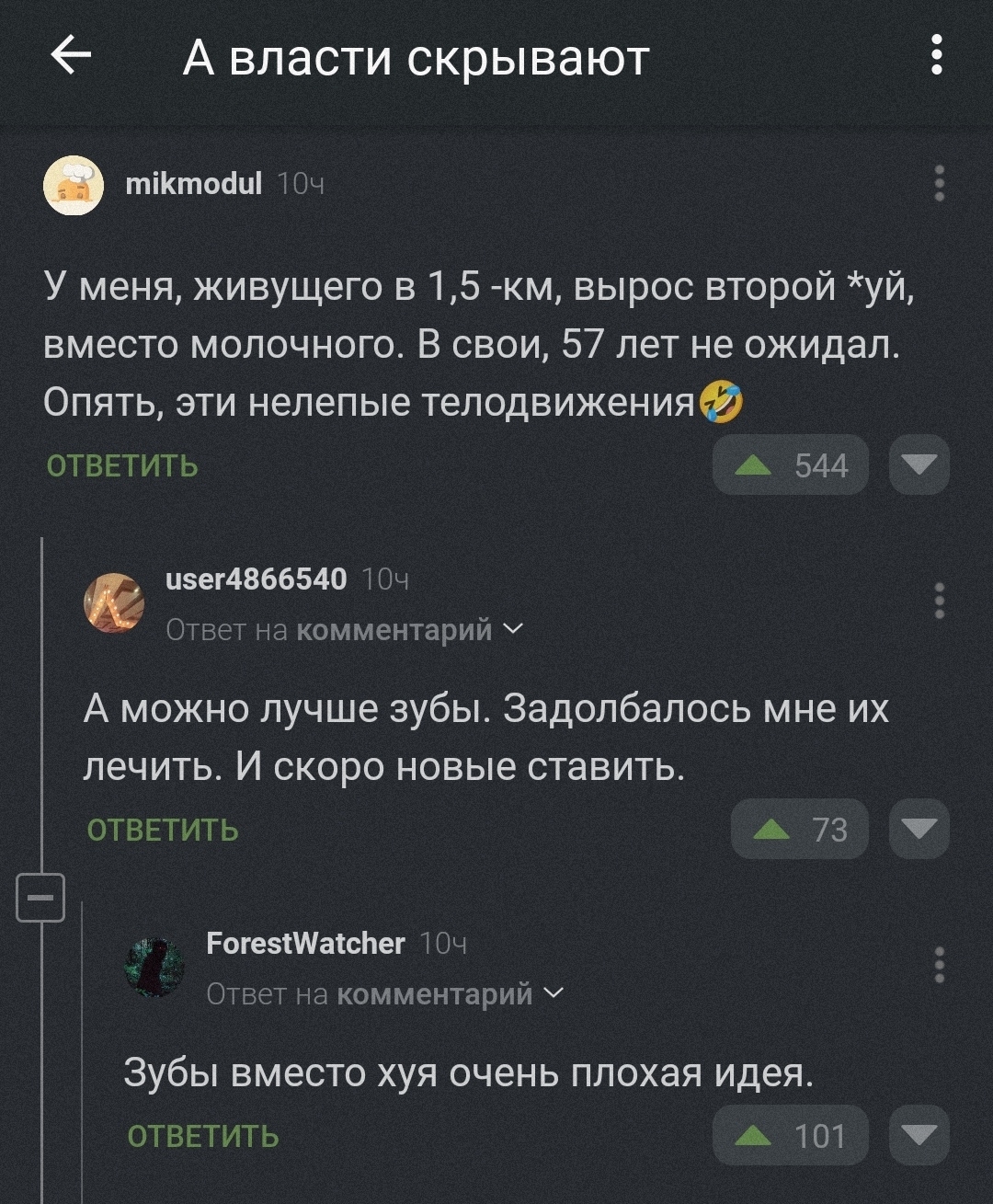Reply to user4866540's comment
The image size is (993, 1204).
pyautogui.click(x=163, y=831)
